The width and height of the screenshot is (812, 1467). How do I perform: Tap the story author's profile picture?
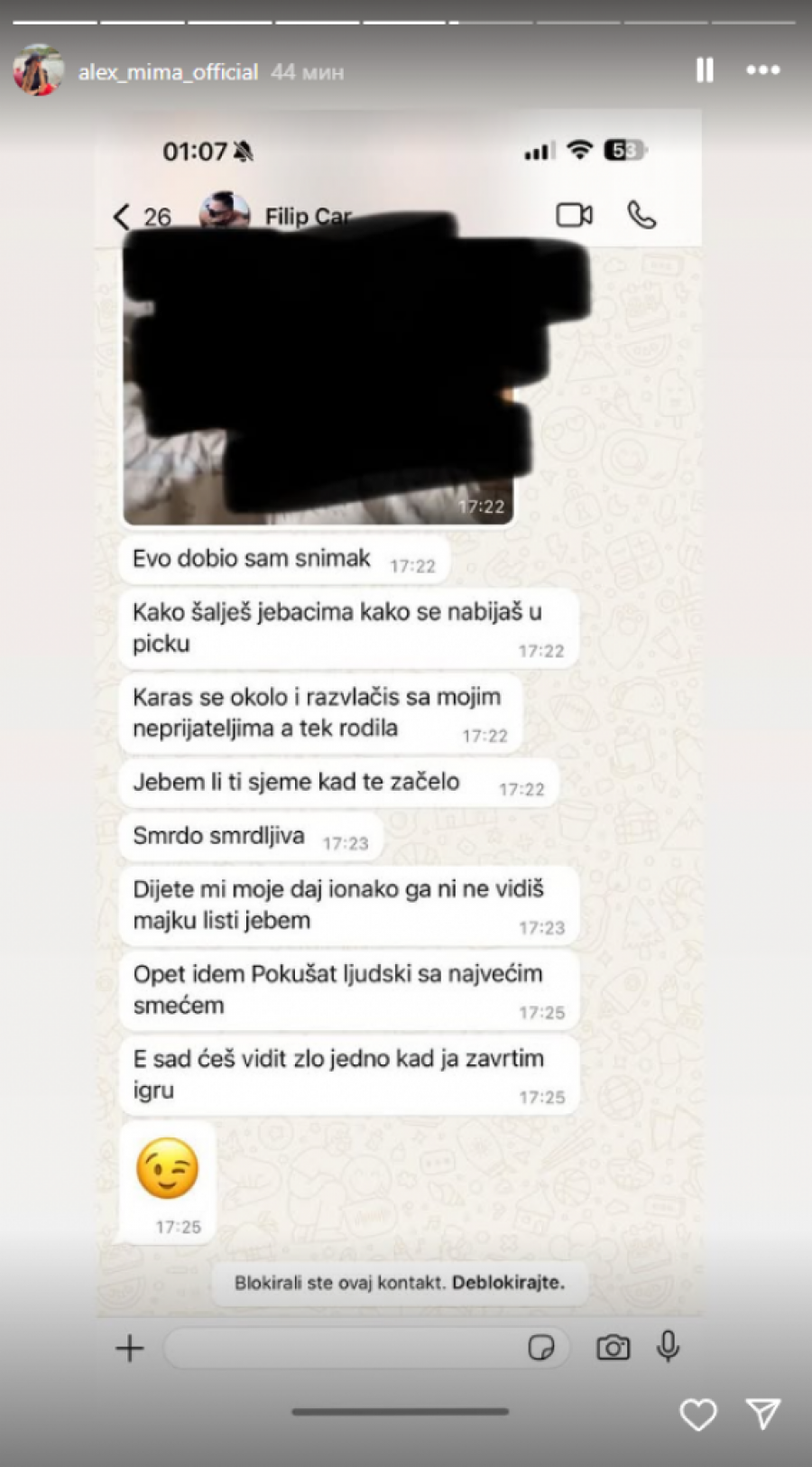[39, 70]
